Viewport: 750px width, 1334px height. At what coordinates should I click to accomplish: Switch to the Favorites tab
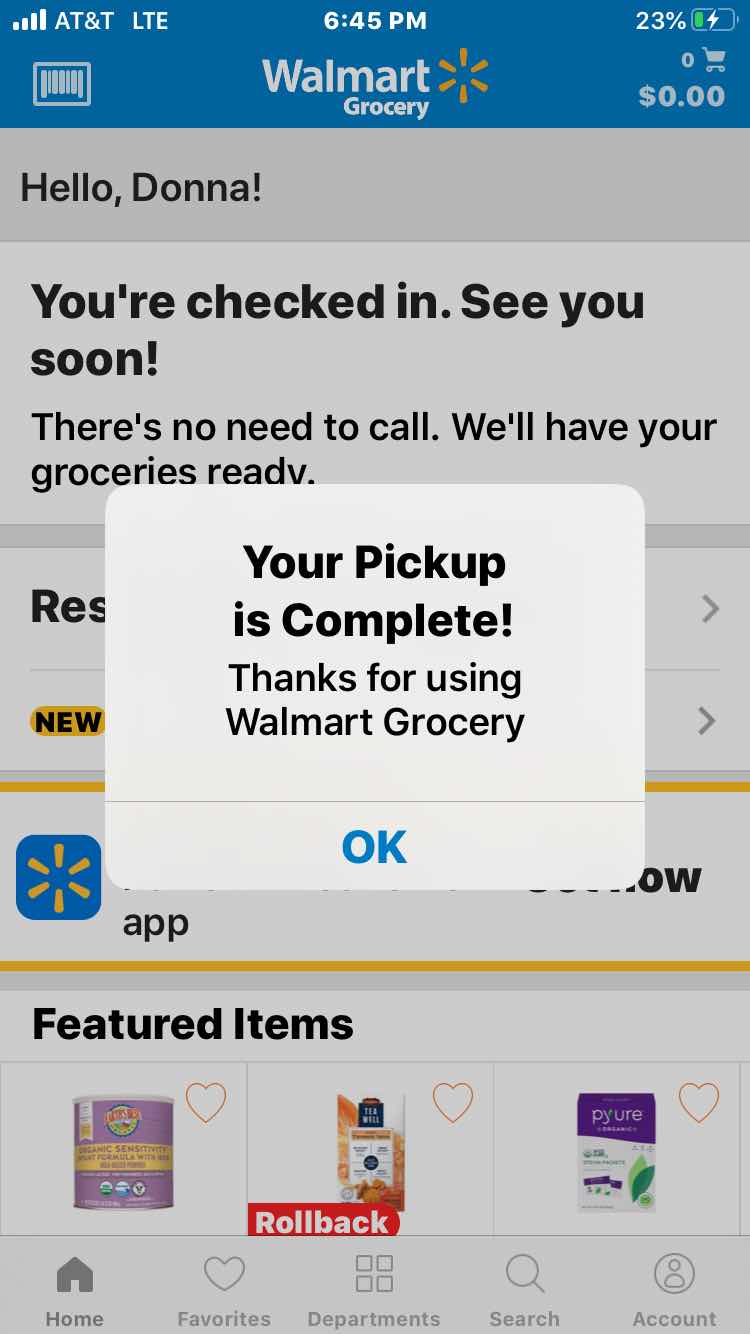(224, 1290)
